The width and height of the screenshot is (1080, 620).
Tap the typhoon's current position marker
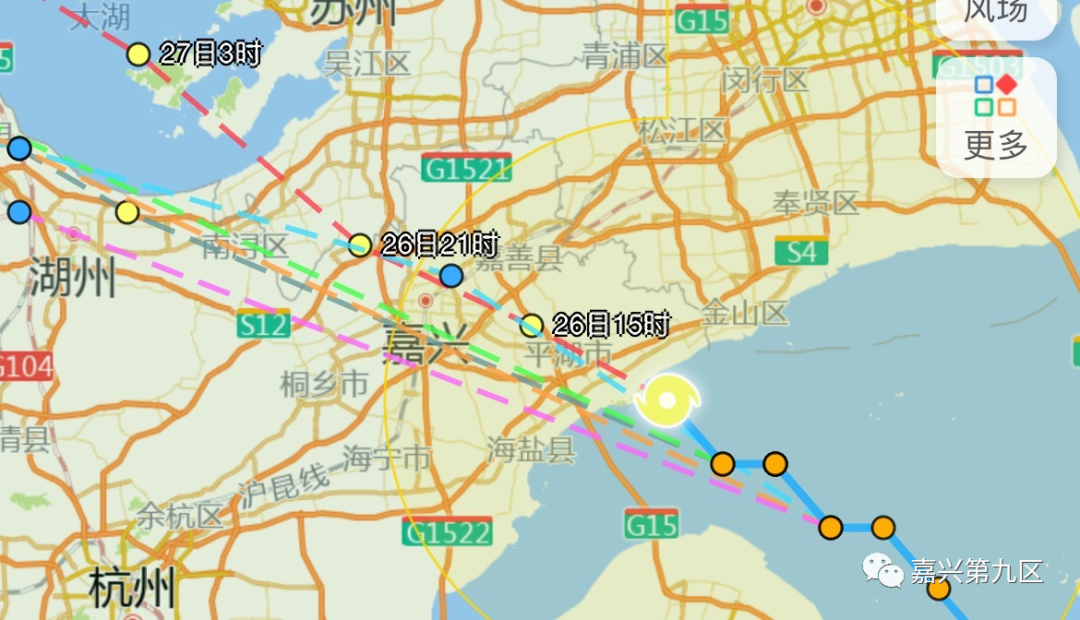667,401
